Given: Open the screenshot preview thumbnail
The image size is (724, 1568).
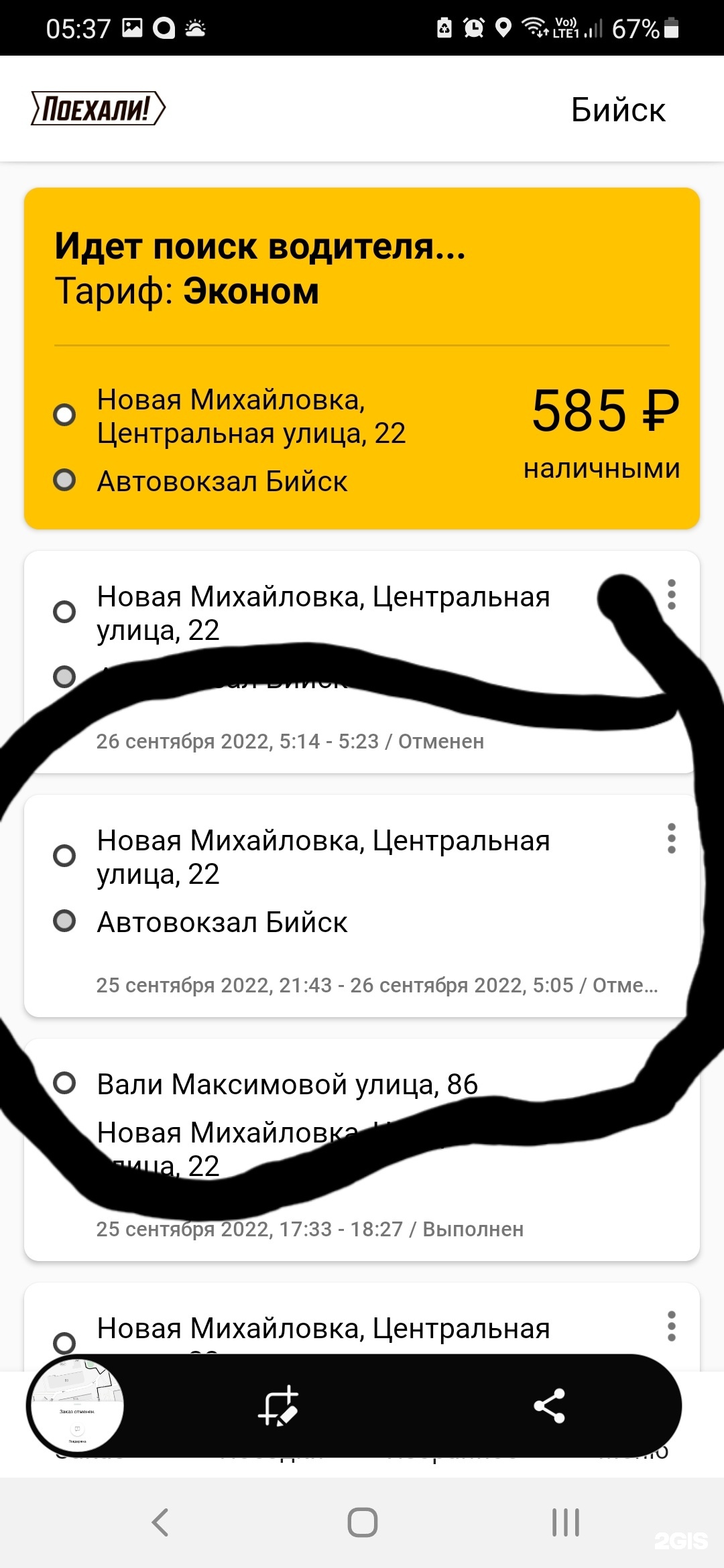Looking at the screenshot, I should tap(76, 1405).
